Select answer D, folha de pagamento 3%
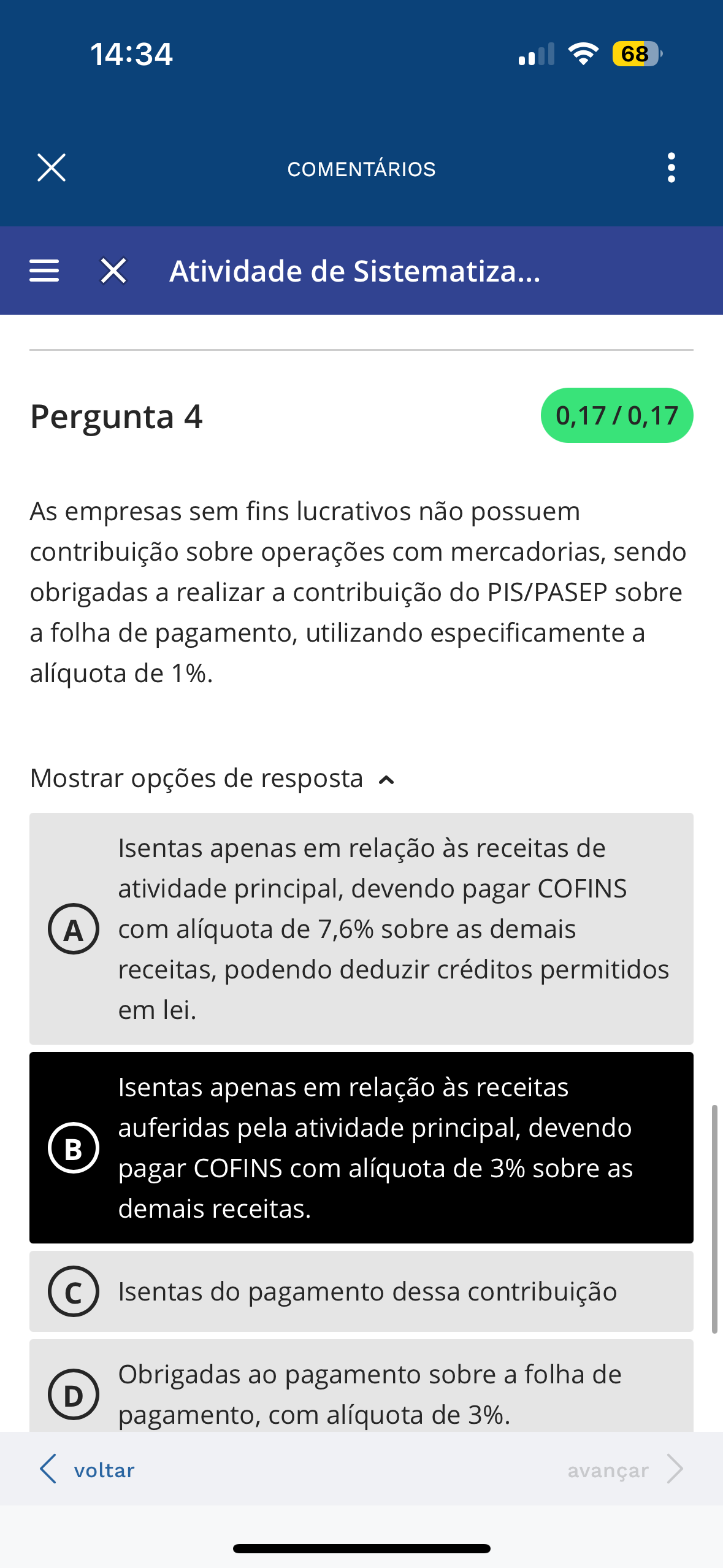Screen dimensions: 723x1568 coord(361,1393)
